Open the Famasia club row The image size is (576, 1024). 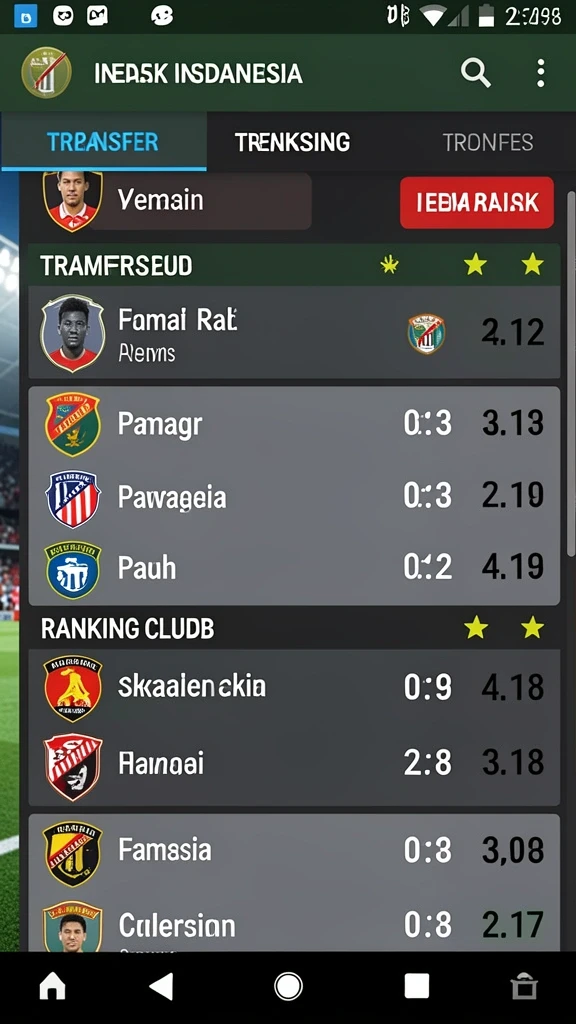(294, 851)
